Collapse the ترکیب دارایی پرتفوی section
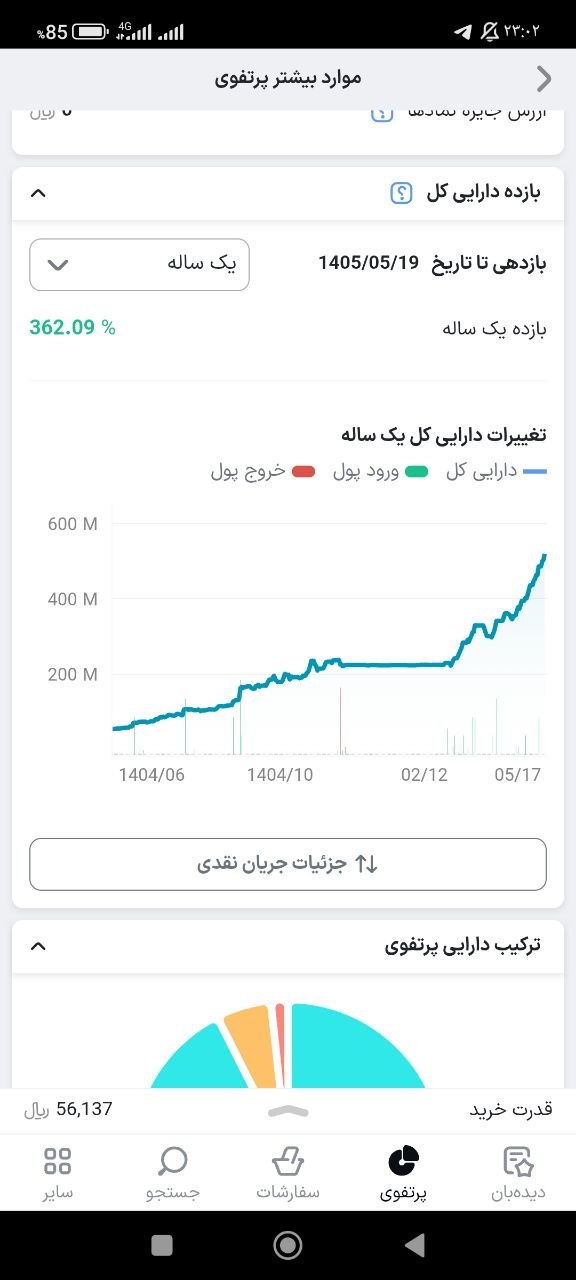Screen dimensions: 576x1280 click(38, 945)
